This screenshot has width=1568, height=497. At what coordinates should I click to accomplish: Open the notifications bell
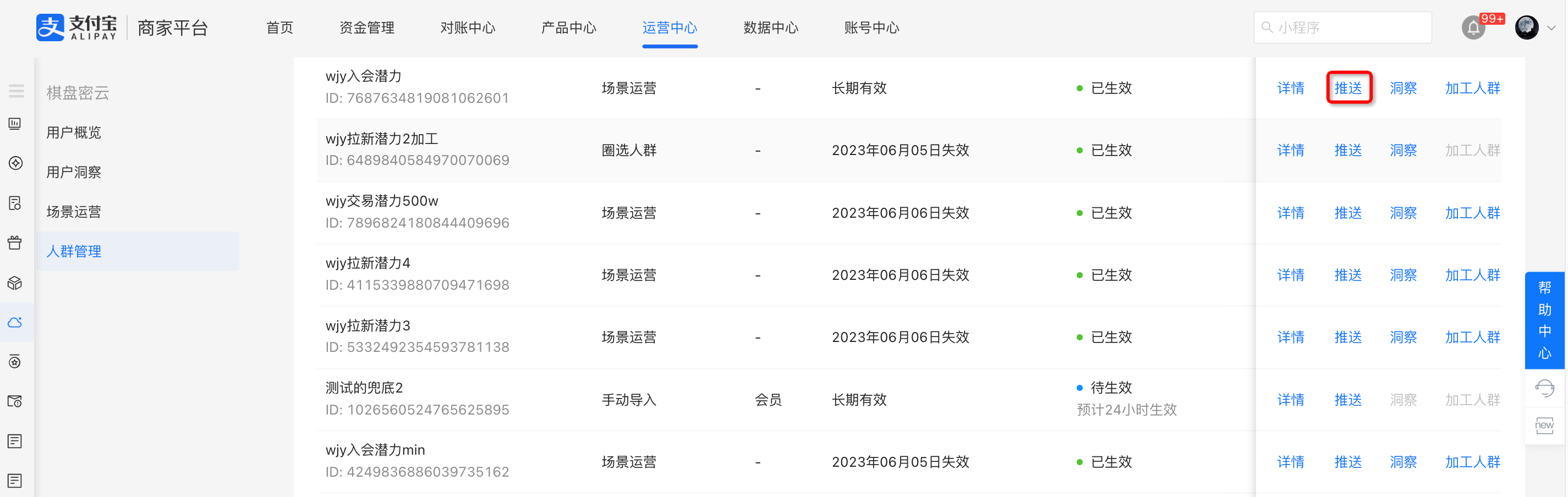1473,28
